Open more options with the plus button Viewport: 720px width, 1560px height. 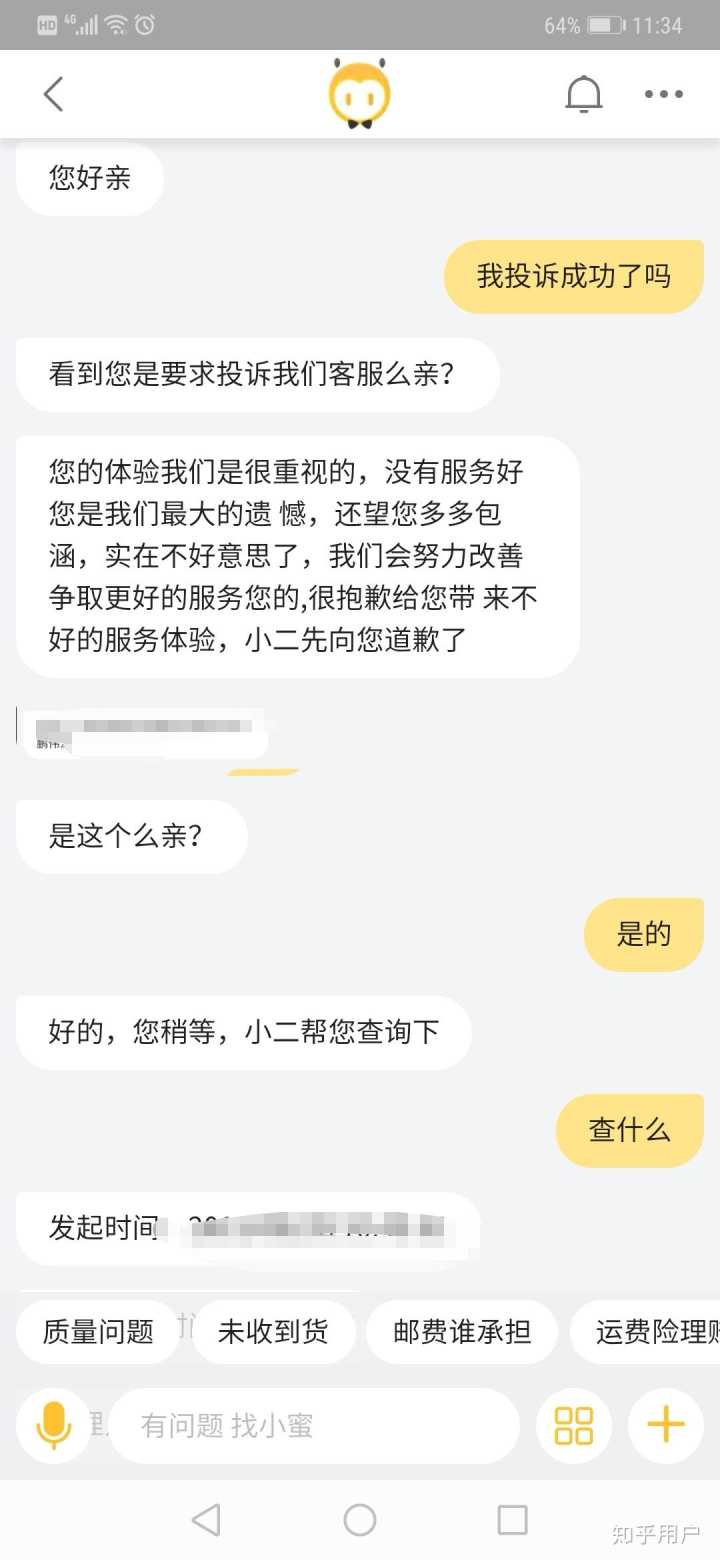pyautogui.click(x=665, y=1425)
